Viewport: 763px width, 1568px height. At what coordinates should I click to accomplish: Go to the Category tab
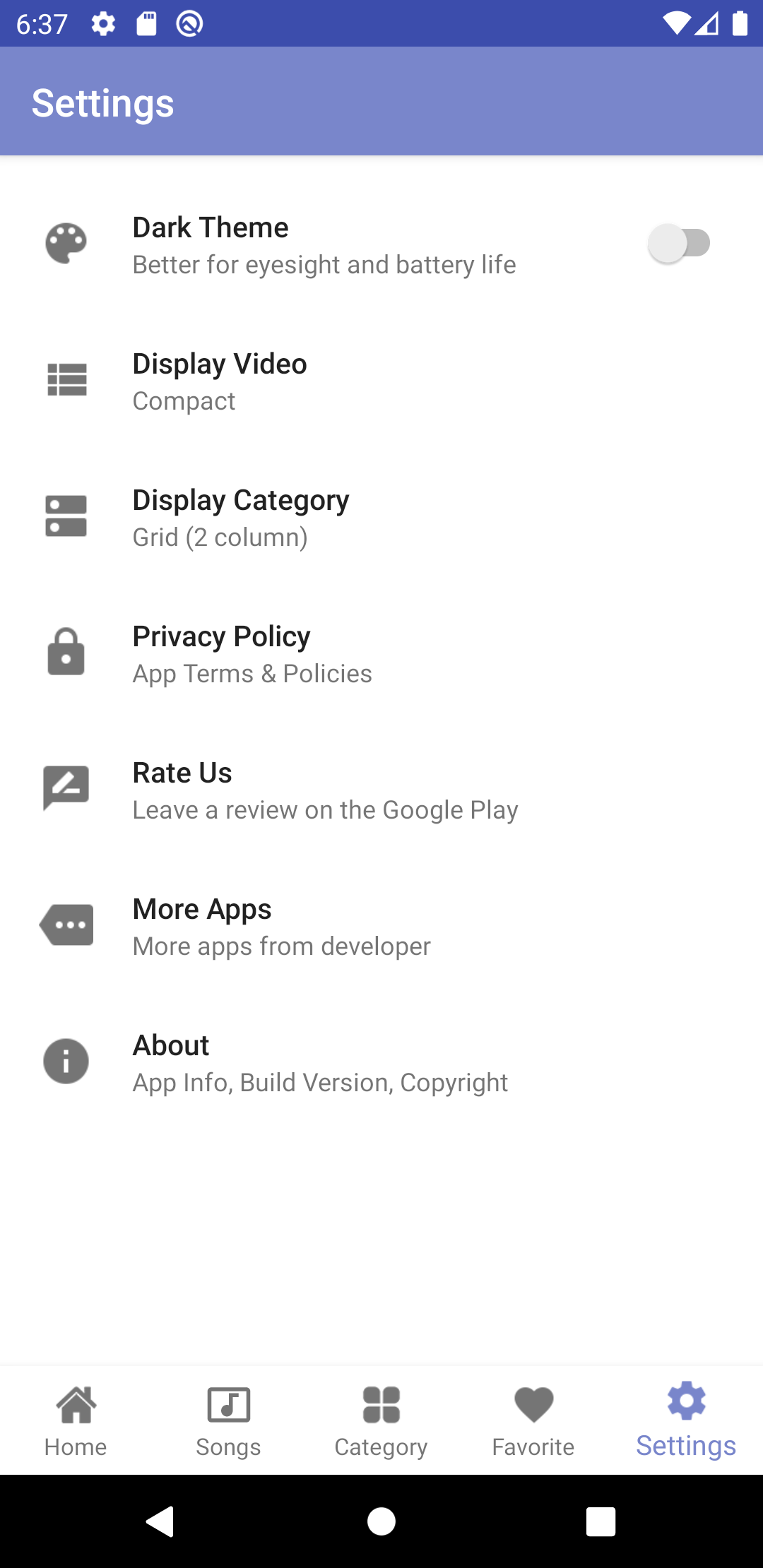tap(381, 1420)
